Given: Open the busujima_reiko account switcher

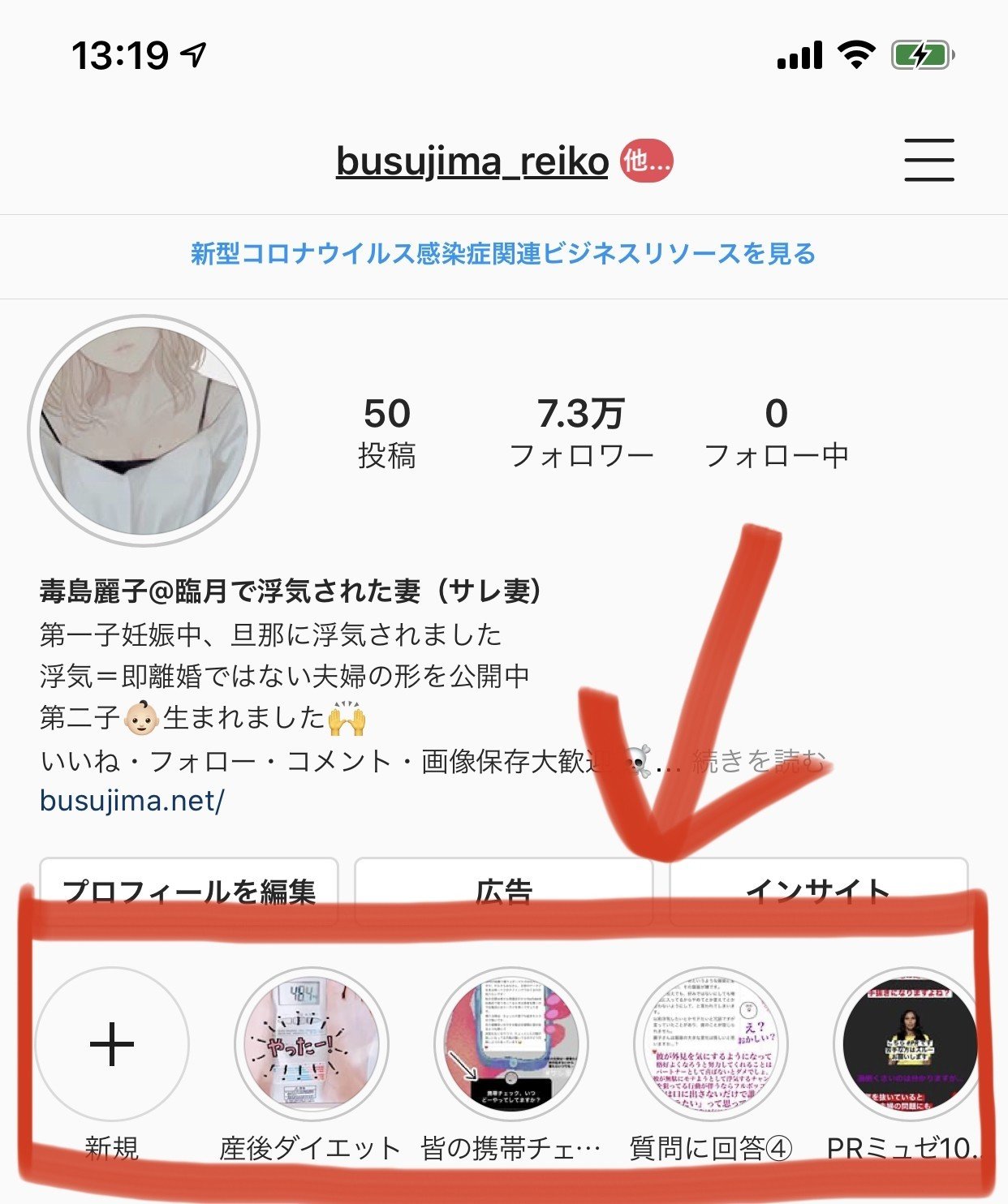Looking at the screenshot, I should (472, 161).
